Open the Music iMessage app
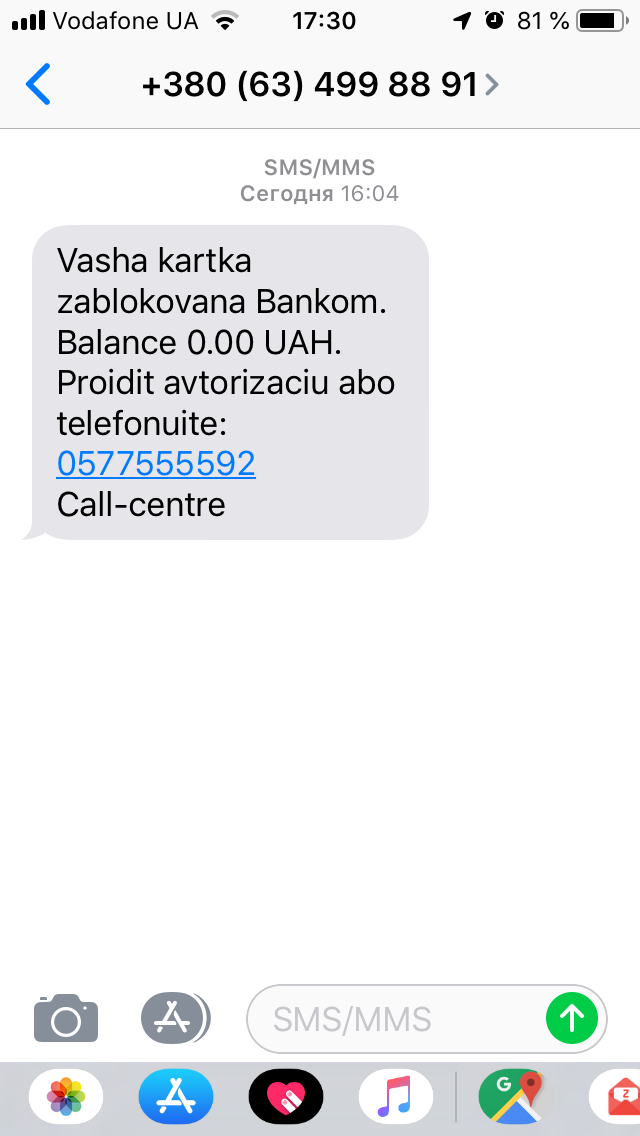 396,1097
